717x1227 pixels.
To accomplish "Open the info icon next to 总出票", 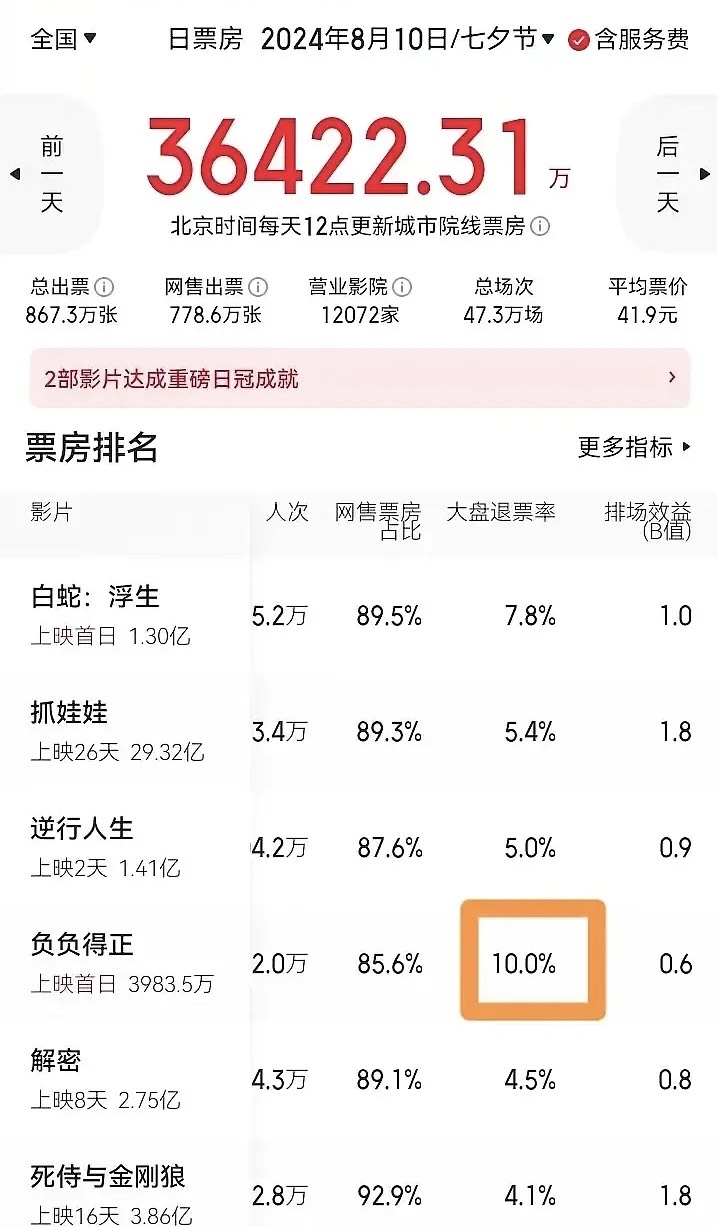I will coord(104,287).
